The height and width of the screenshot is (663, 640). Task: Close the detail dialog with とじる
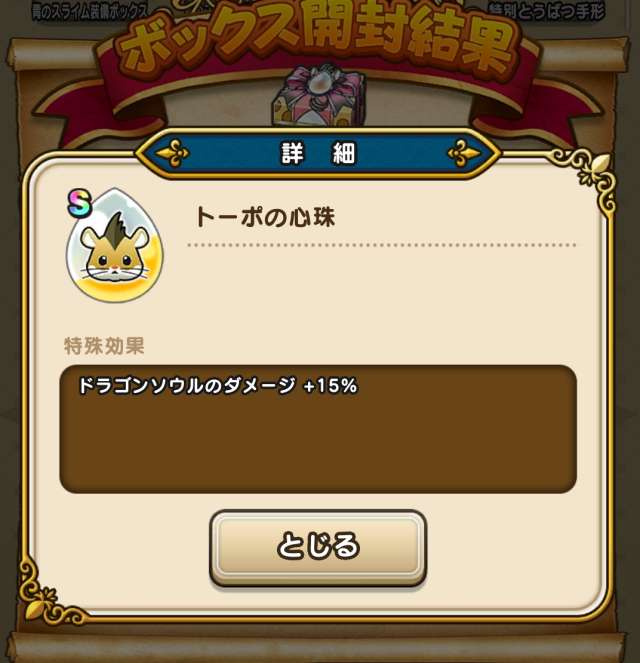coord(318,547)
